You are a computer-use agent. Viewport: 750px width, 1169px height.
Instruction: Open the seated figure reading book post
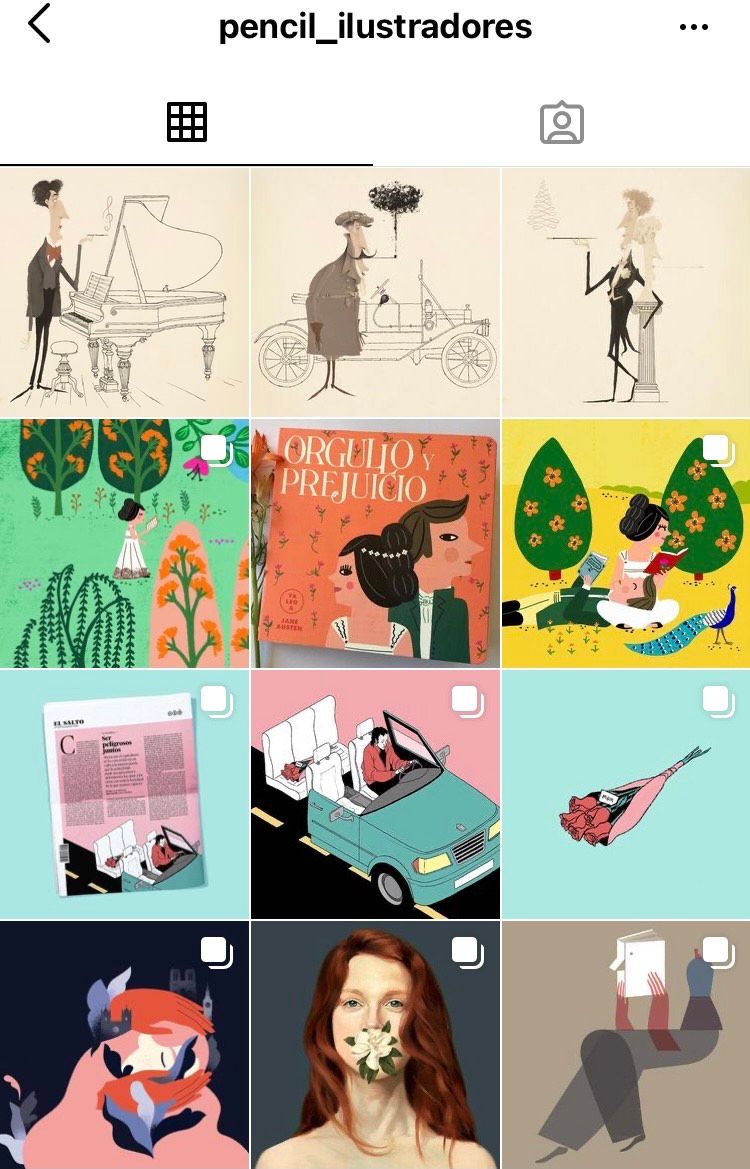coord(626,1045)
